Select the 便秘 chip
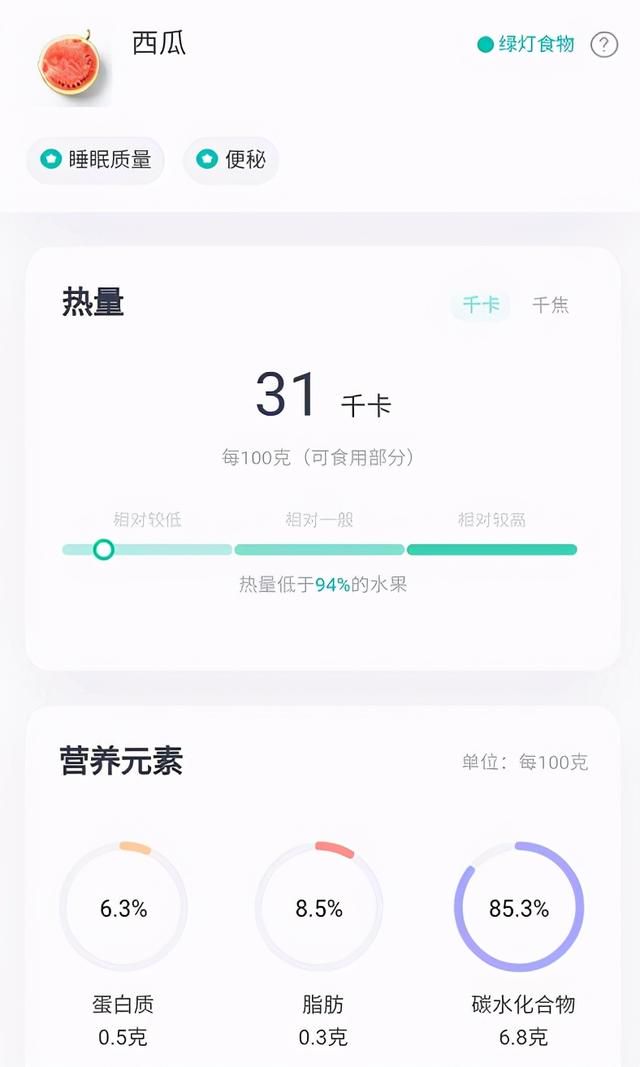The width and height of the screenshot is (640, 1067). tap(231, 159)
